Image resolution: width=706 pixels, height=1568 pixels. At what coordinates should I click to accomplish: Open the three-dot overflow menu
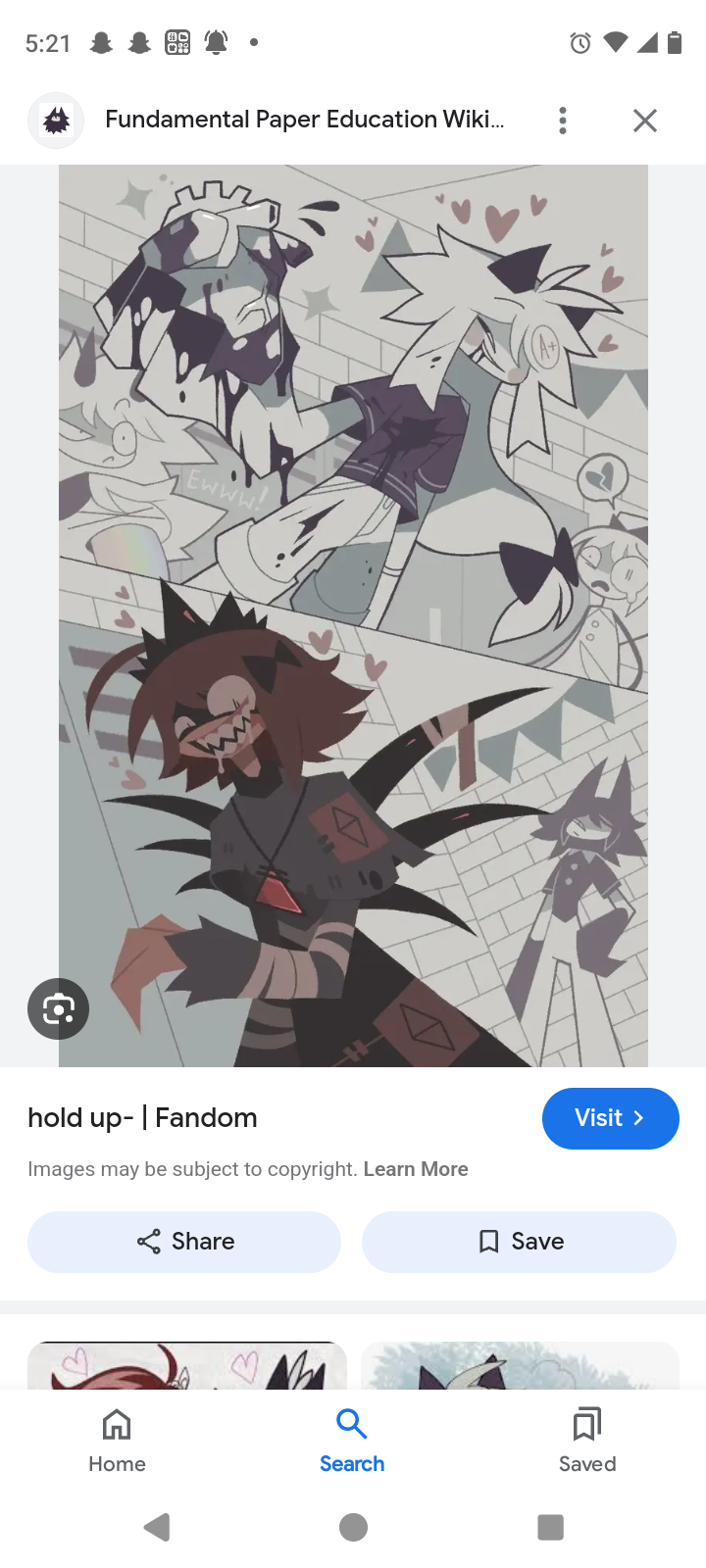point(562,121)
